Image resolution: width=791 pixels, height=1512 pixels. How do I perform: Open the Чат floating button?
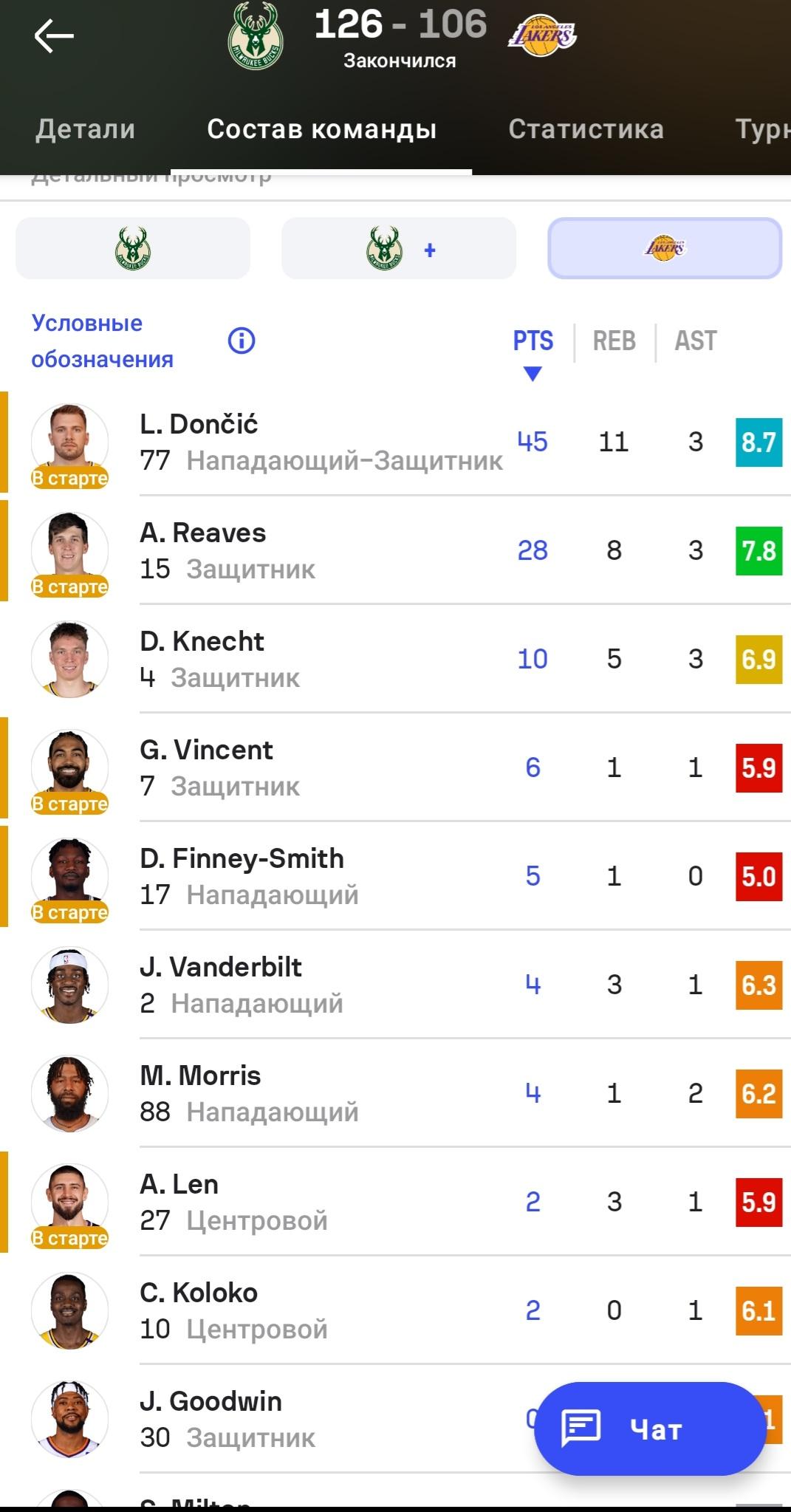coord(650,1429)
